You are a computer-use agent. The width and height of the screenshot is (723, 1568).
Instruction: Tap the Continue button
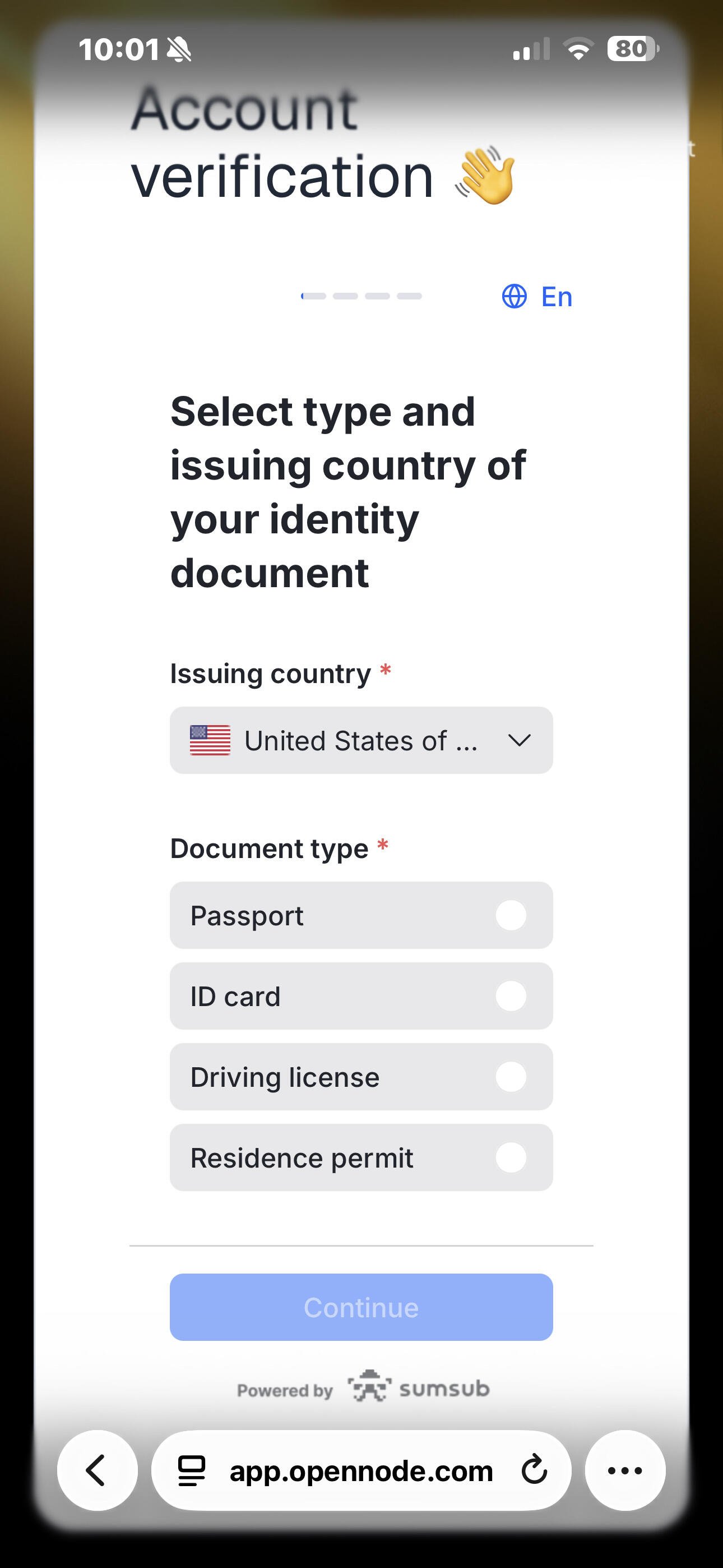pyautogui.click(x=361, y=1307)
